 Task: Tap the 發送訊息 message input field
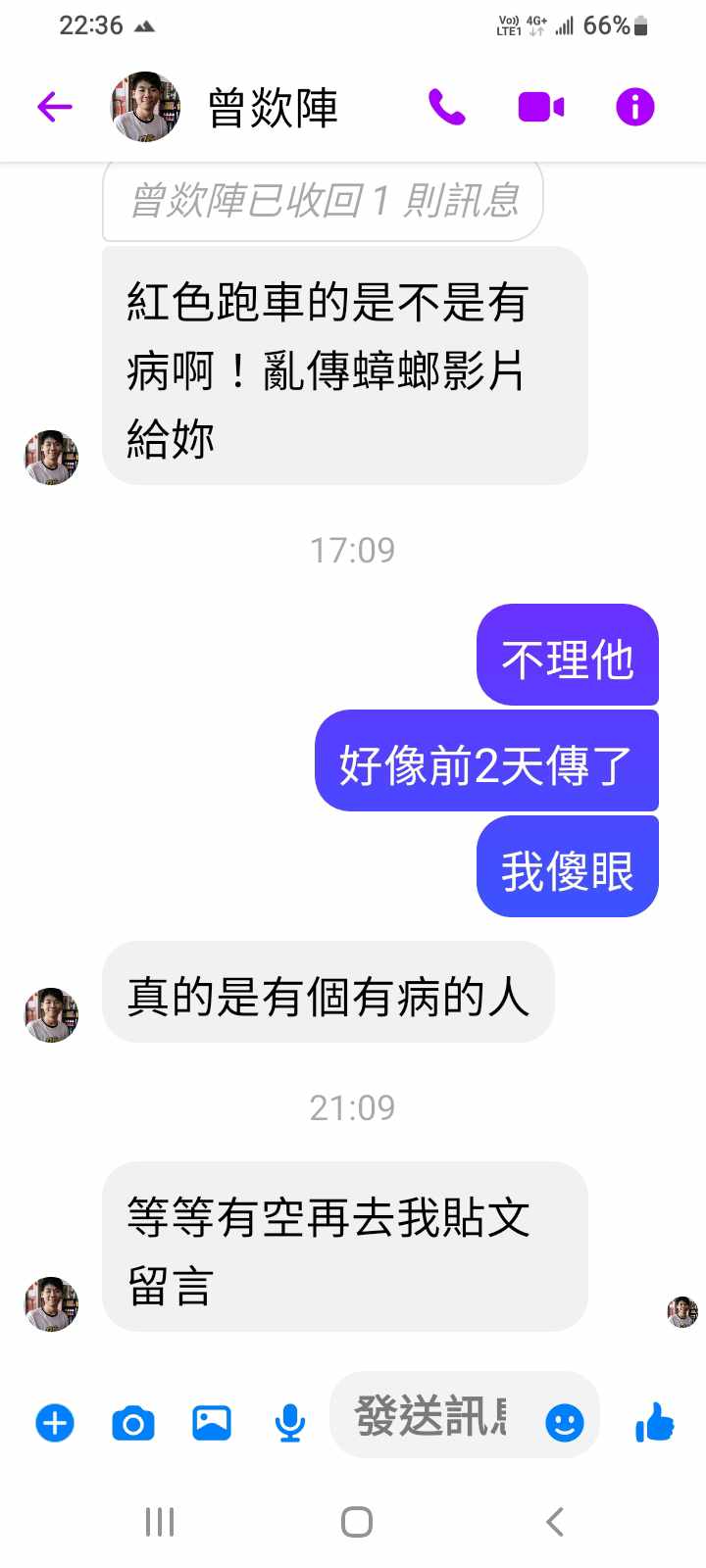[x=431, y=1416]
